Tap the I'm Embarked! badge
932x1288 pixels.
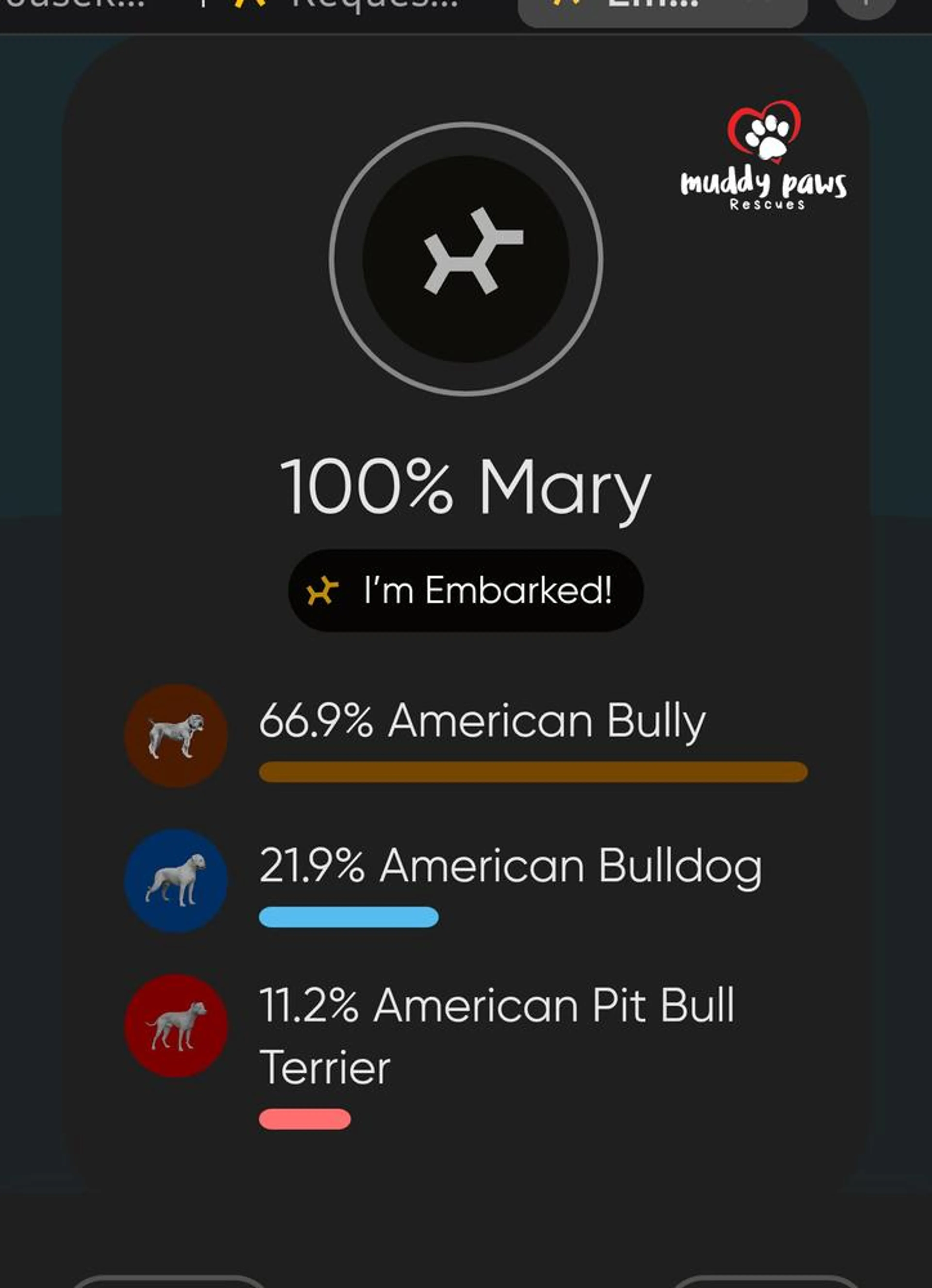click(x=466, y=590)
